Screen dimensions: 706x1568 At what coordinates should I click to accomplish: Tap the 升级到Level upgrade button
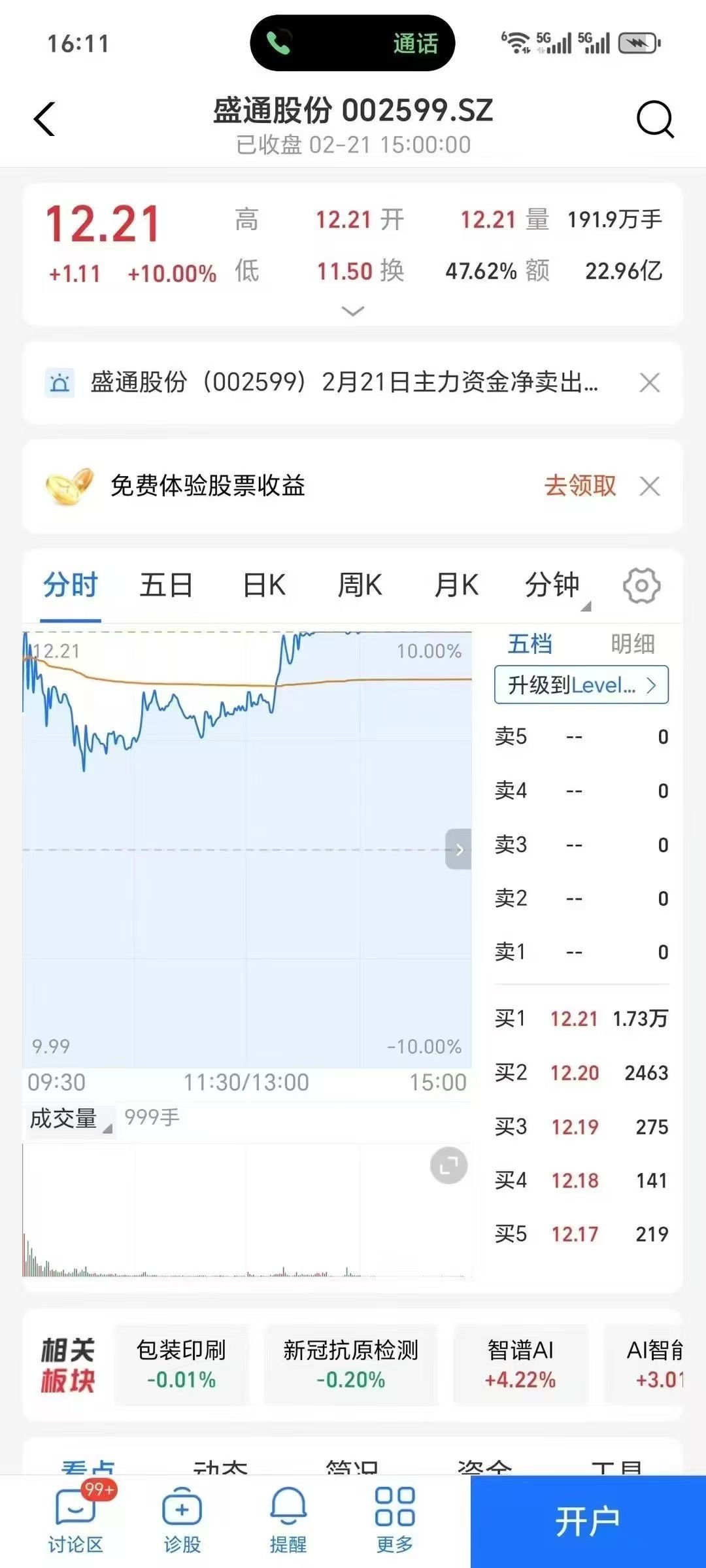tap(581, 685)
